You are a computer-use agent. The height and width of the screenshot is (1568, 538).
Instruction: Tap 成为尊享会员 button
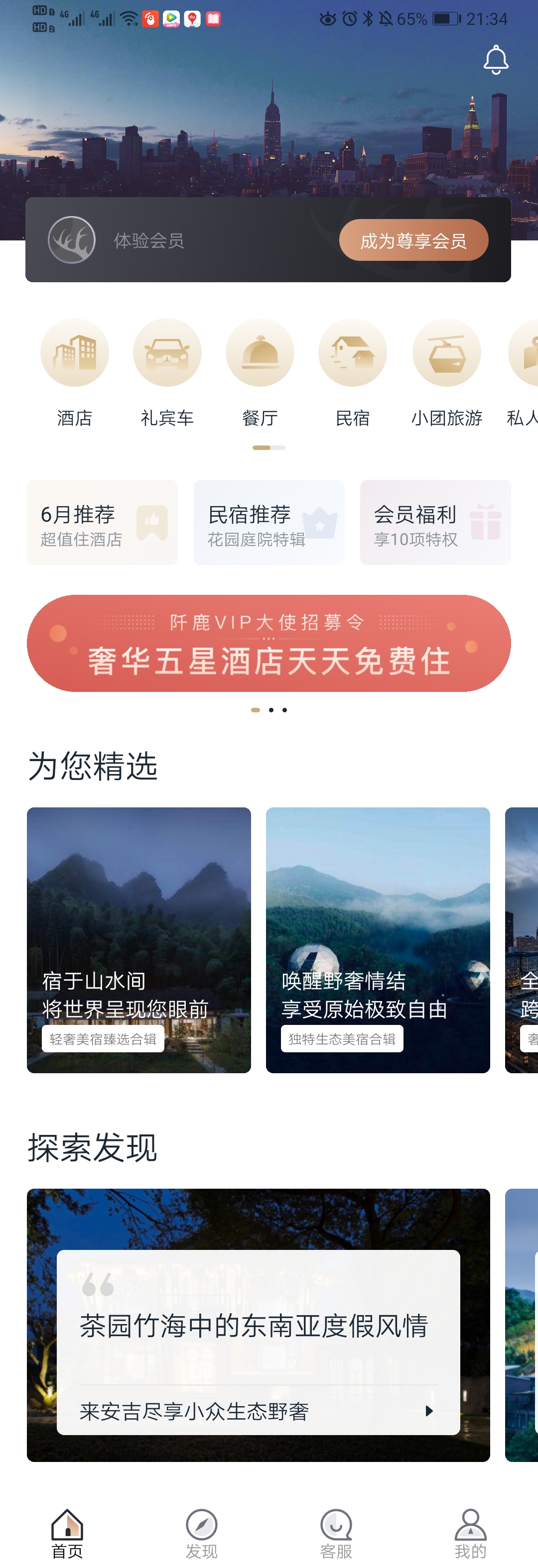click(413, 240)
